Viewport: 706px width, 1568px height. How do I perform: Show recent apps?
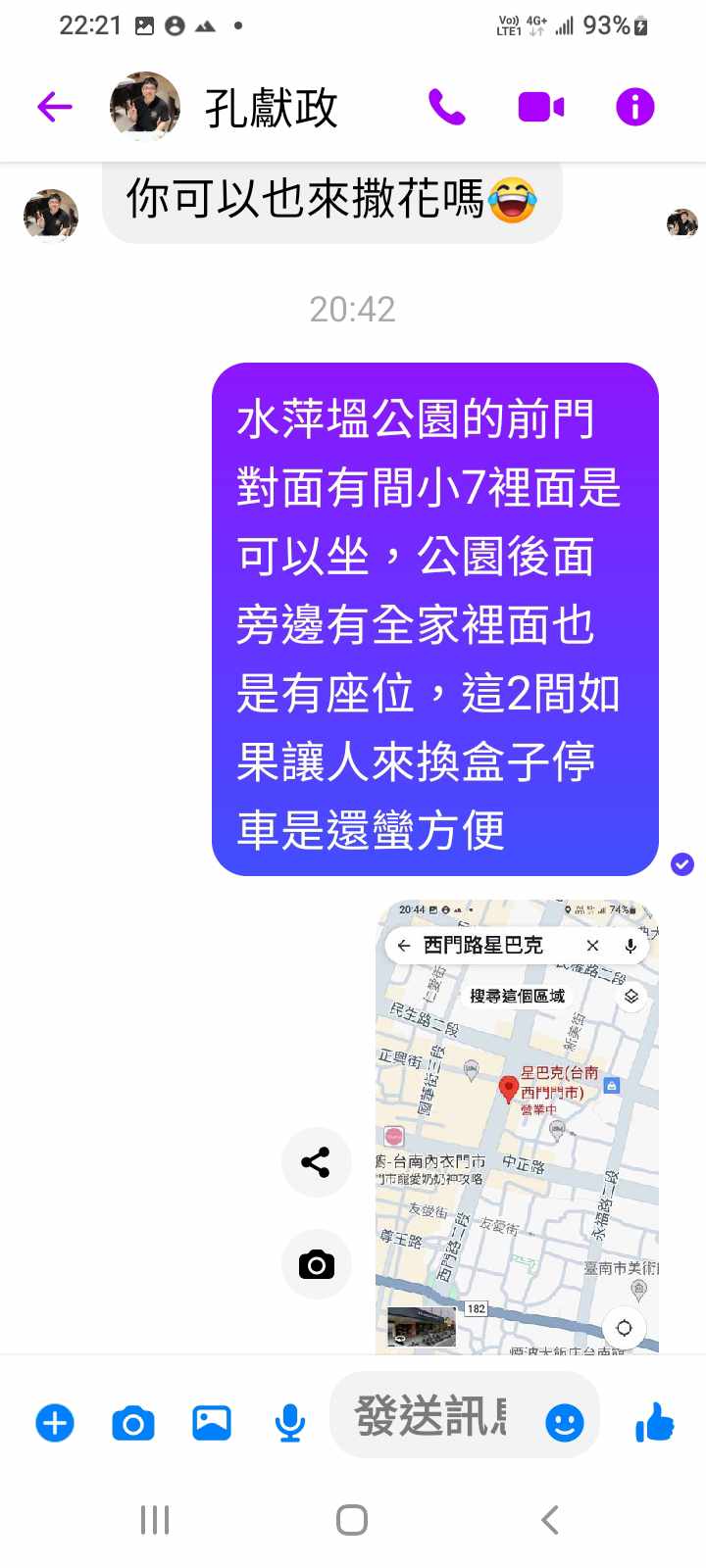(155, 1520)
